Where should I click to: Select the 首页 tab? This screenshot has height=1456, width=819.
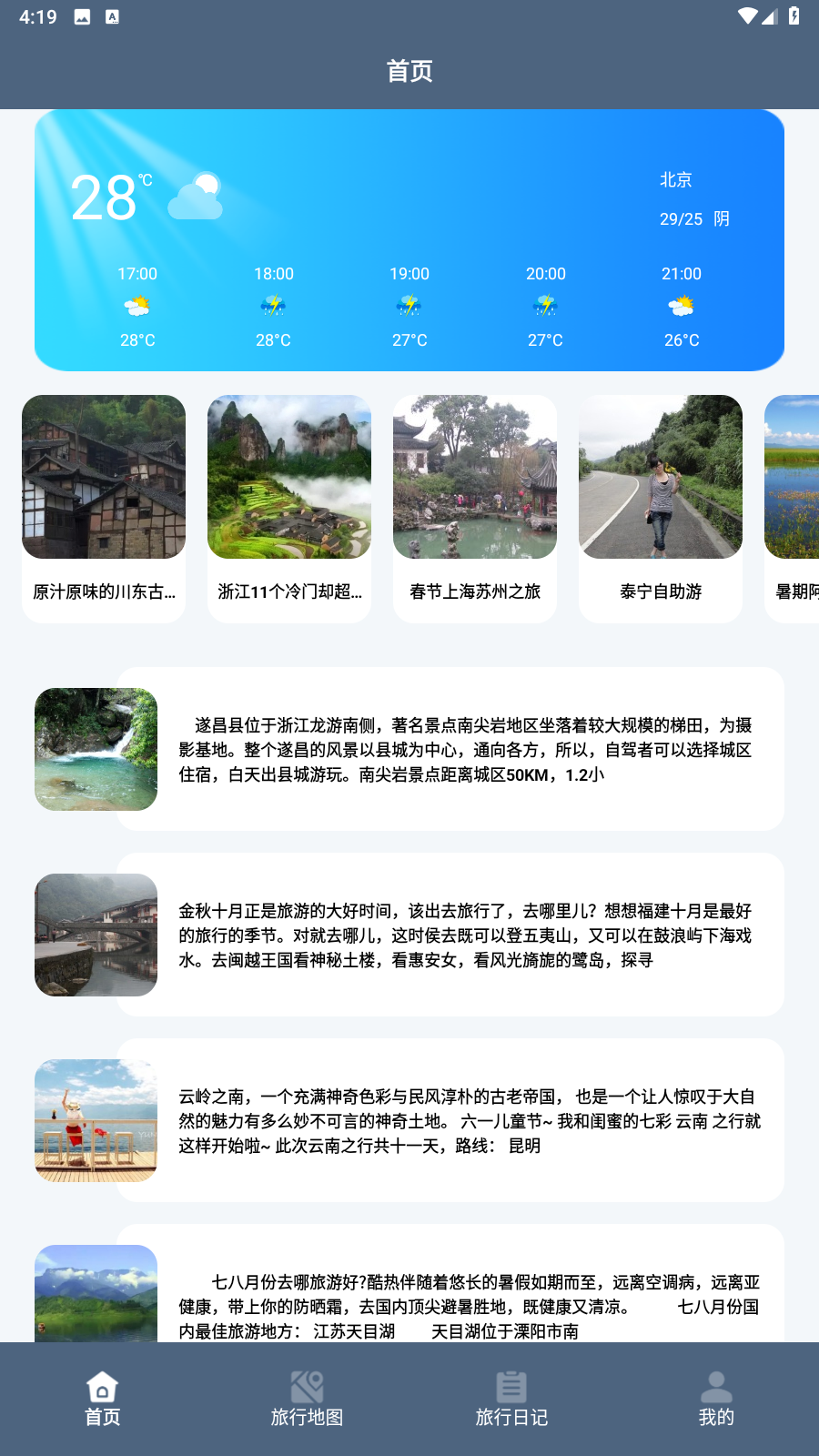102,1399
